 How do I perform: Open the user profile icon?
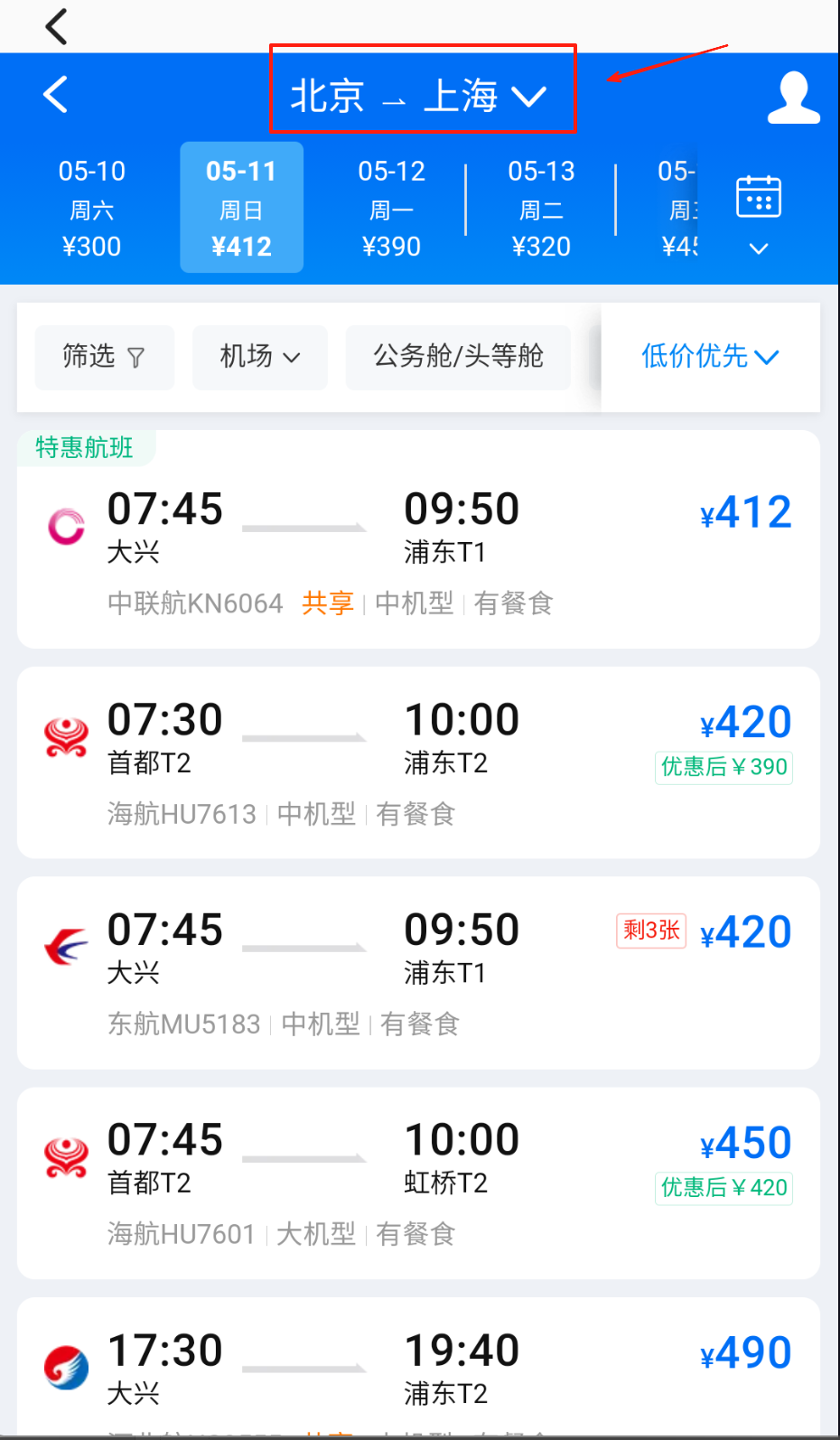793,98
